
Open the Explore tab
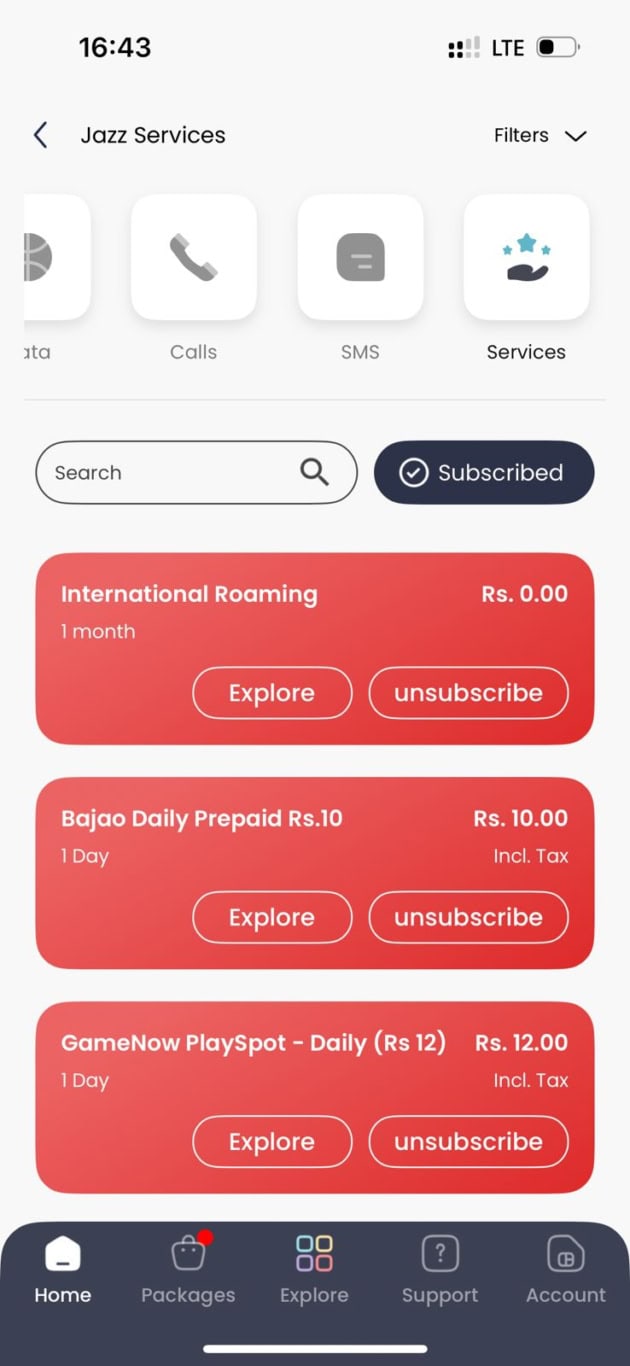point(314,1270)
